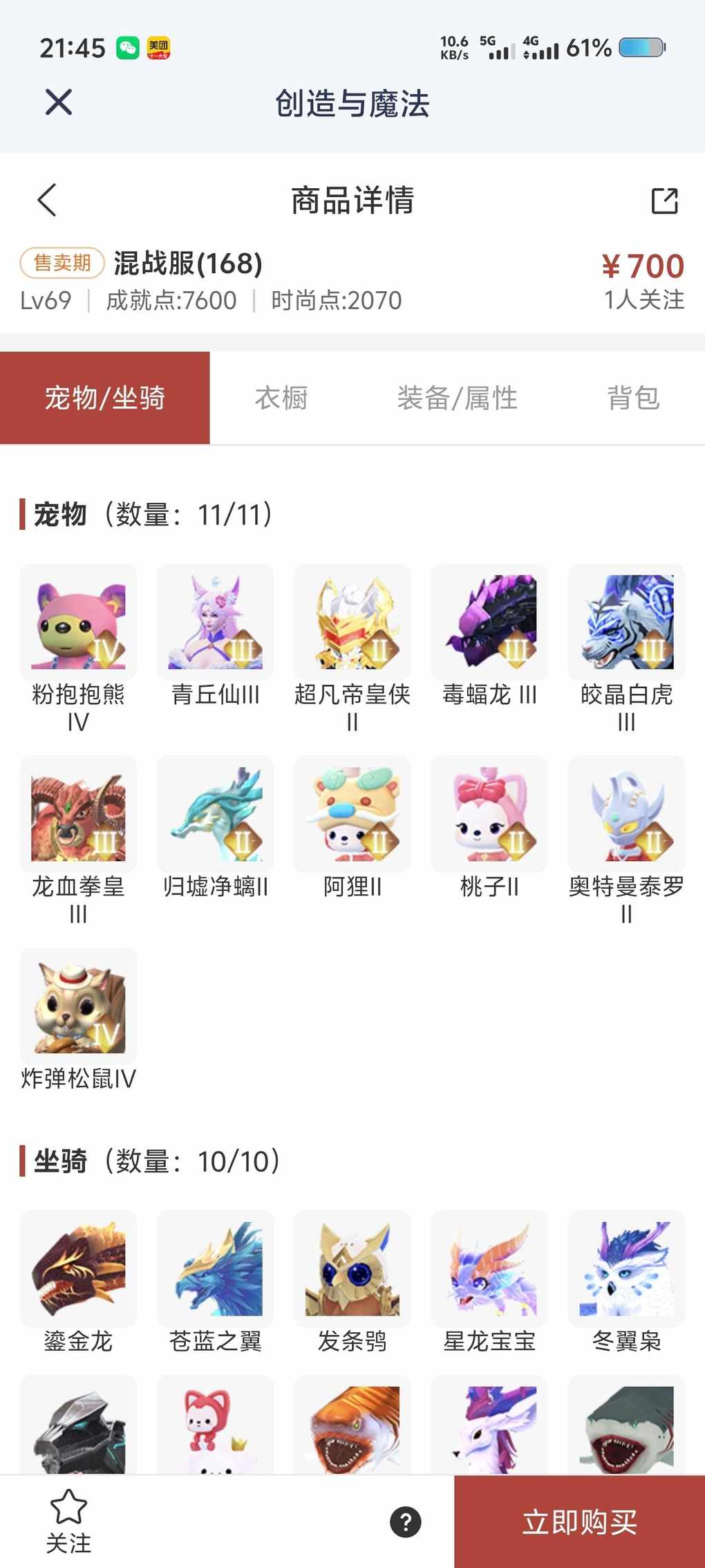Open the help question mark
Screen dimensions: 705x1568
(x=406, y=1522)
